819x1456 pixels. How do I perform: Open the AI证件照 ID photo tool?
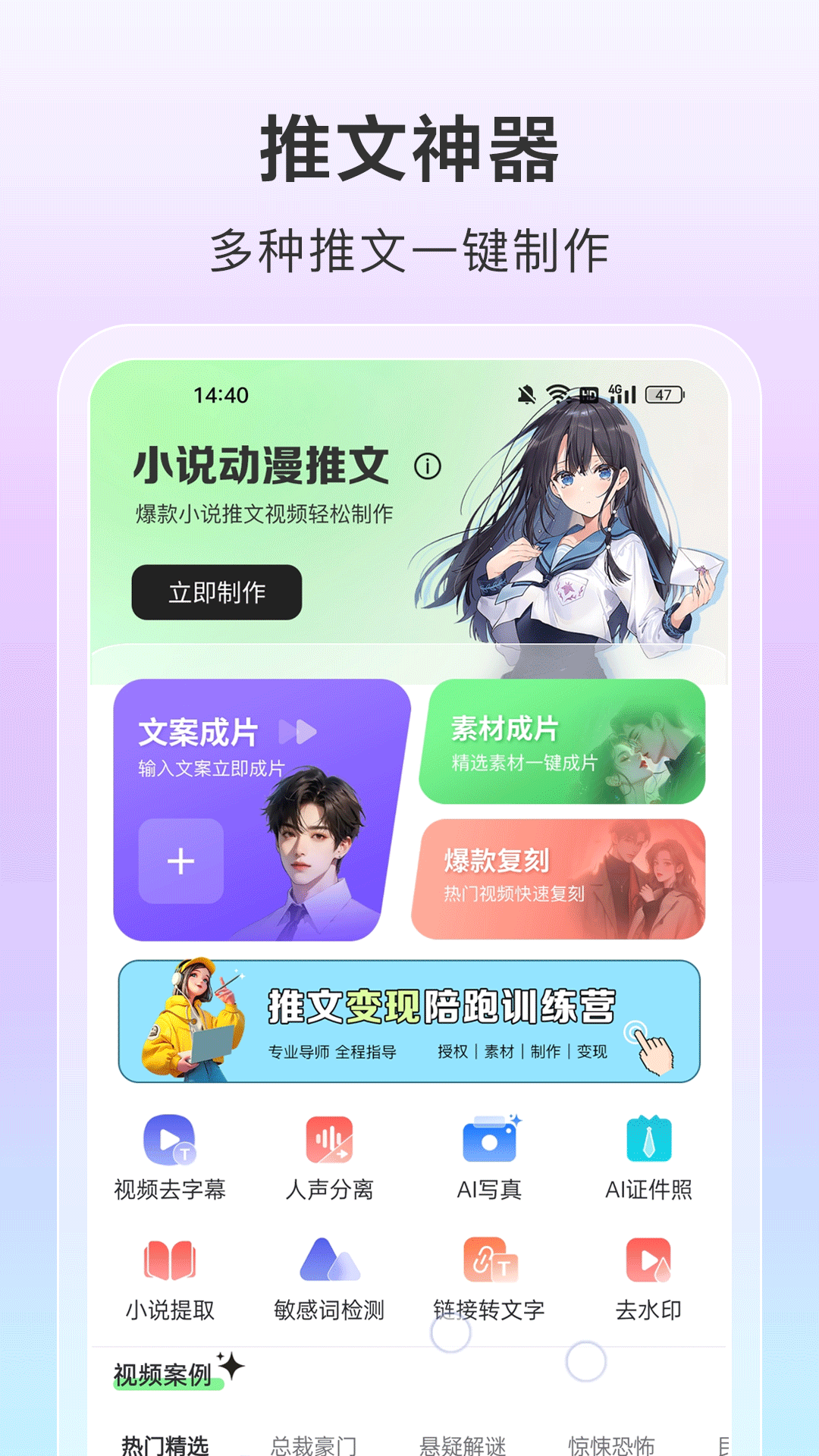[x=649, y=1138]
